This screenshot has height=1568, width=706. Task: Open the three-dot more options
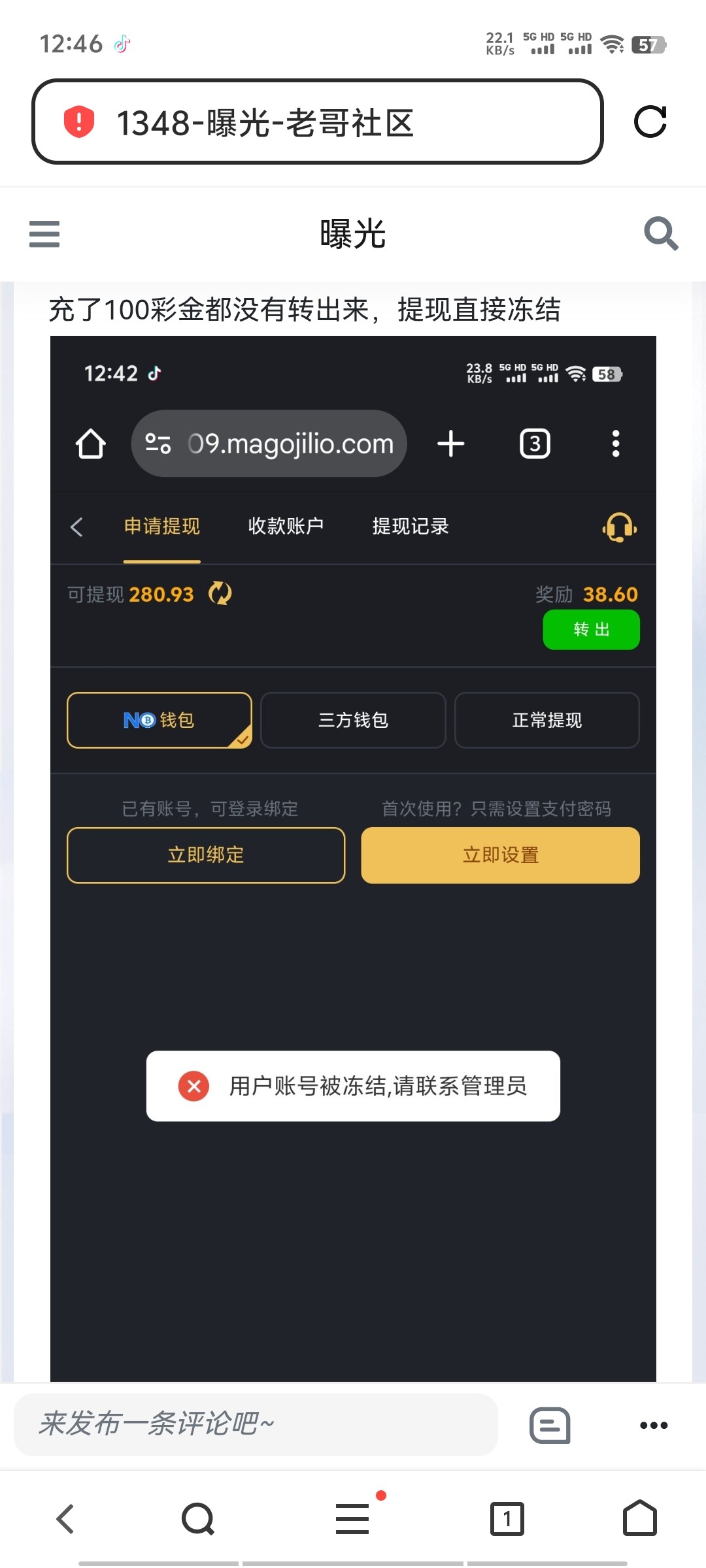point(654,1425)
